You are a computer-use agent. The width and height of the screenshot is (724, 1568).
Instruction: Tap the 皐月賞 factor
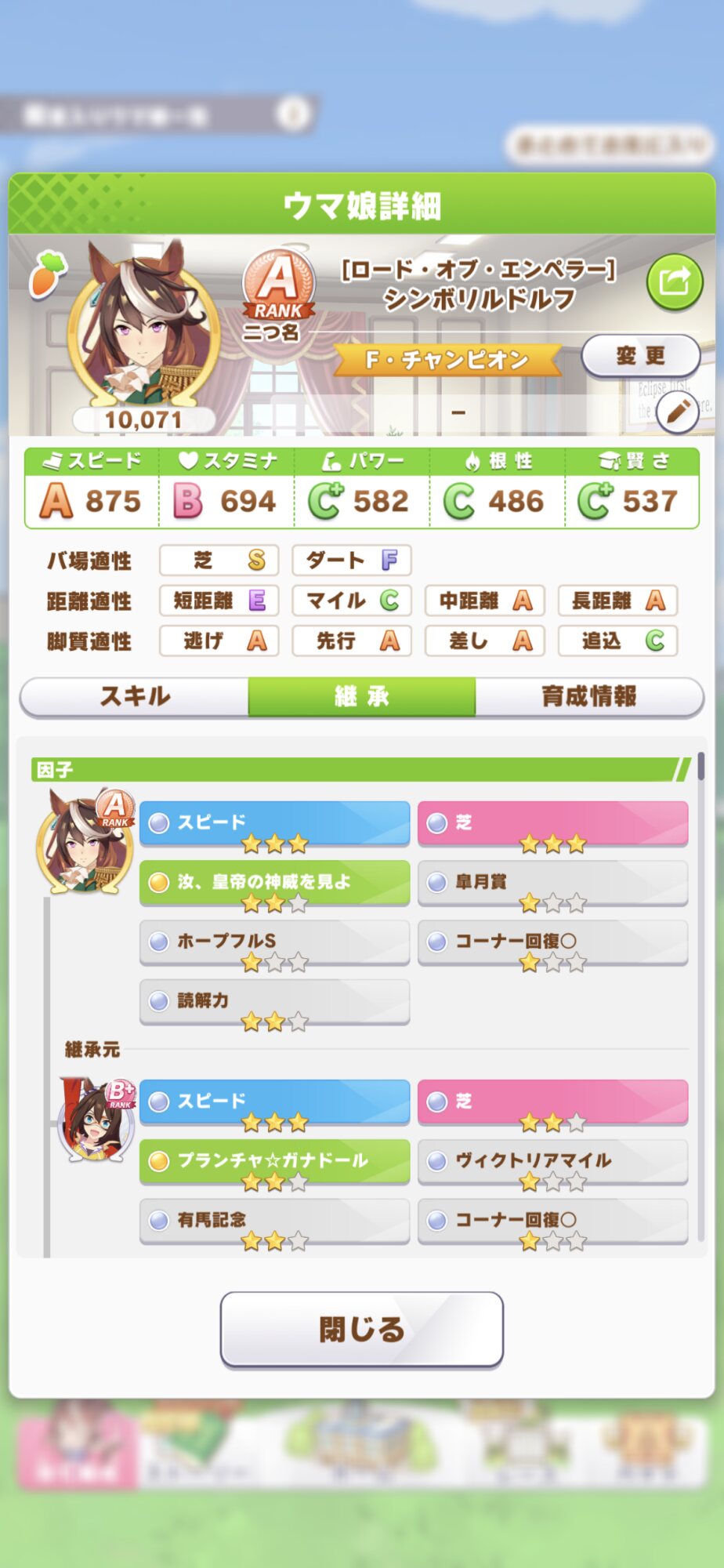click(x=553, y=883)
